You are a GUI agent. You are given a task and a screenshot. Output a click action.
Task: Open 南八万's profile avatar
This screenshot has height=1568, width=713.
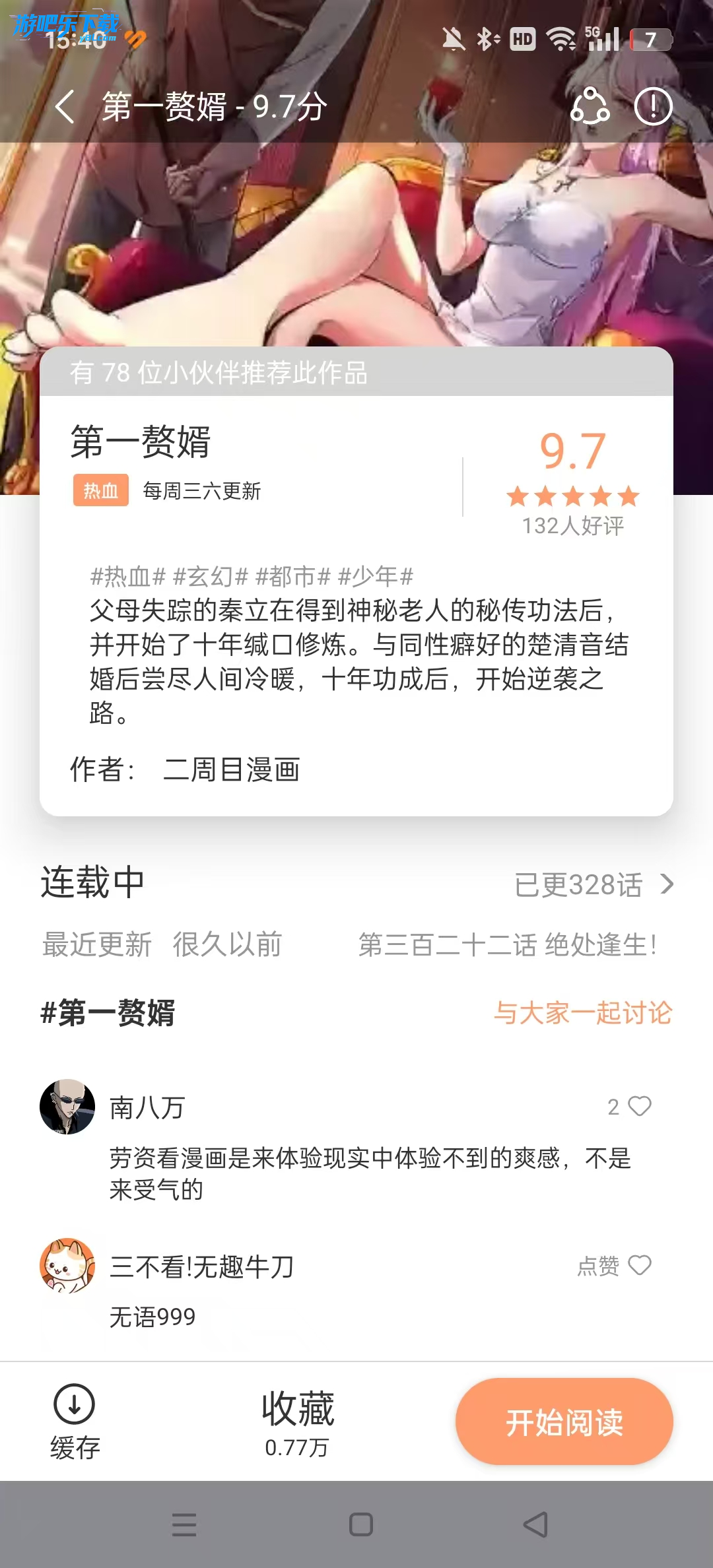(67, 1107)
